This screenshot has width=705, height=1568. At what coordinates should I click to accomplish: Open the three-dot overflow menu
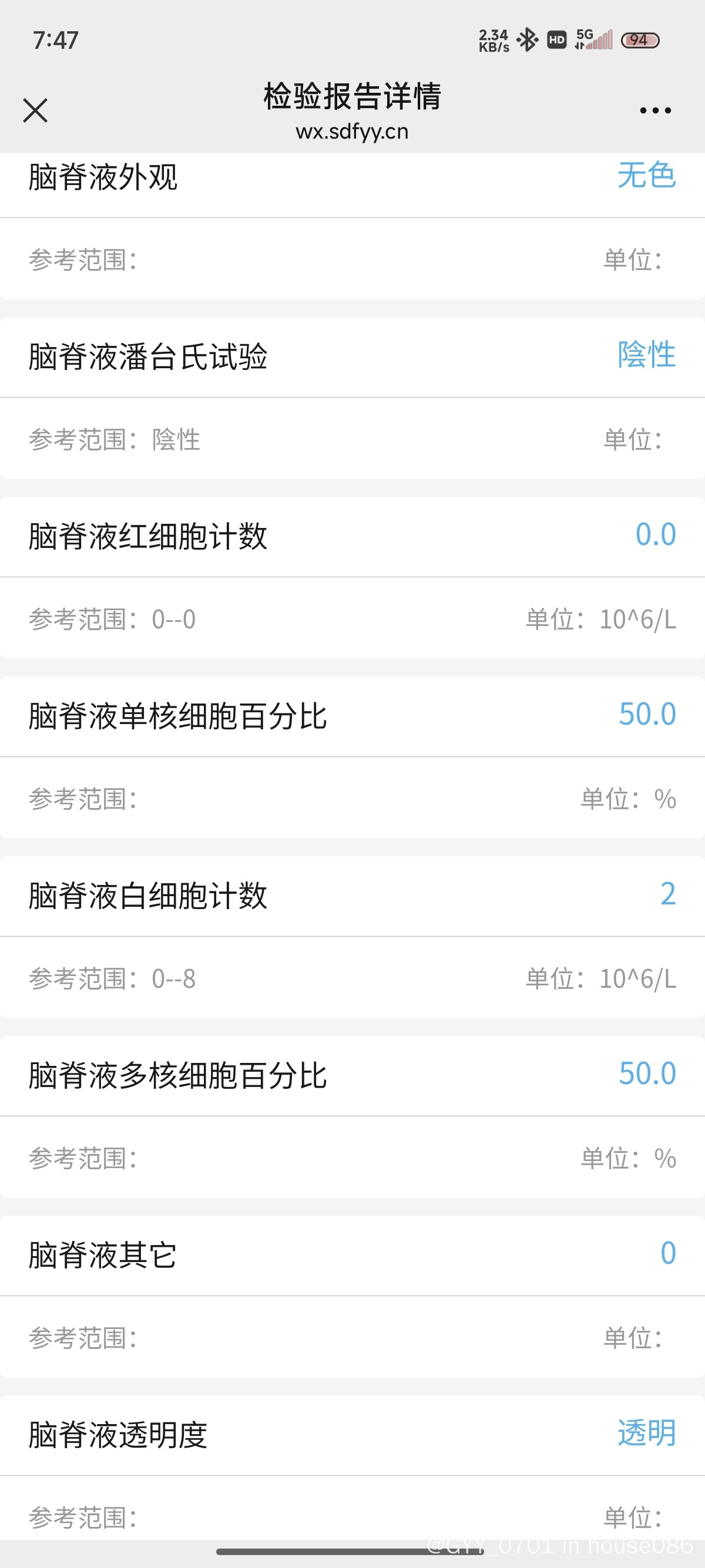[655, 110]
